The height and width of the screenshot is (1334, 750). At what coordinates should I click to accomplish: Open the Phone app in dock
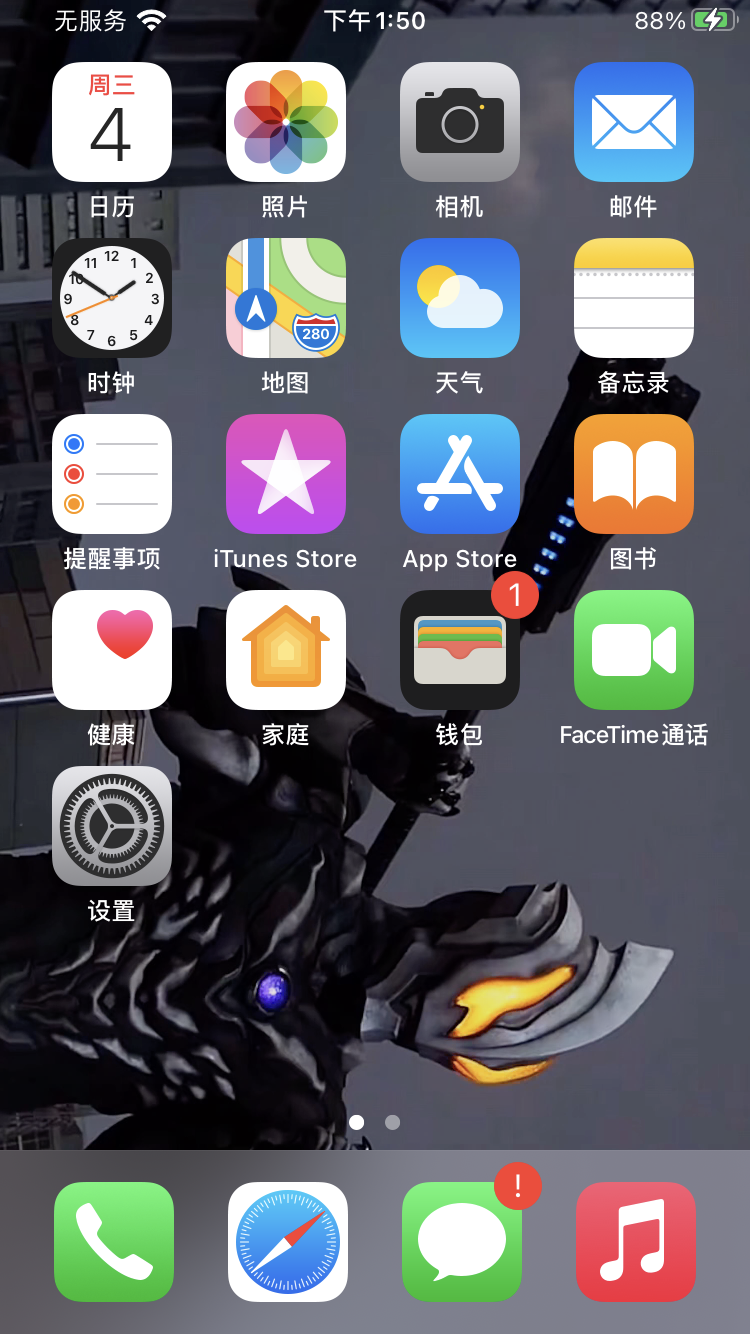pos(114,1242)
